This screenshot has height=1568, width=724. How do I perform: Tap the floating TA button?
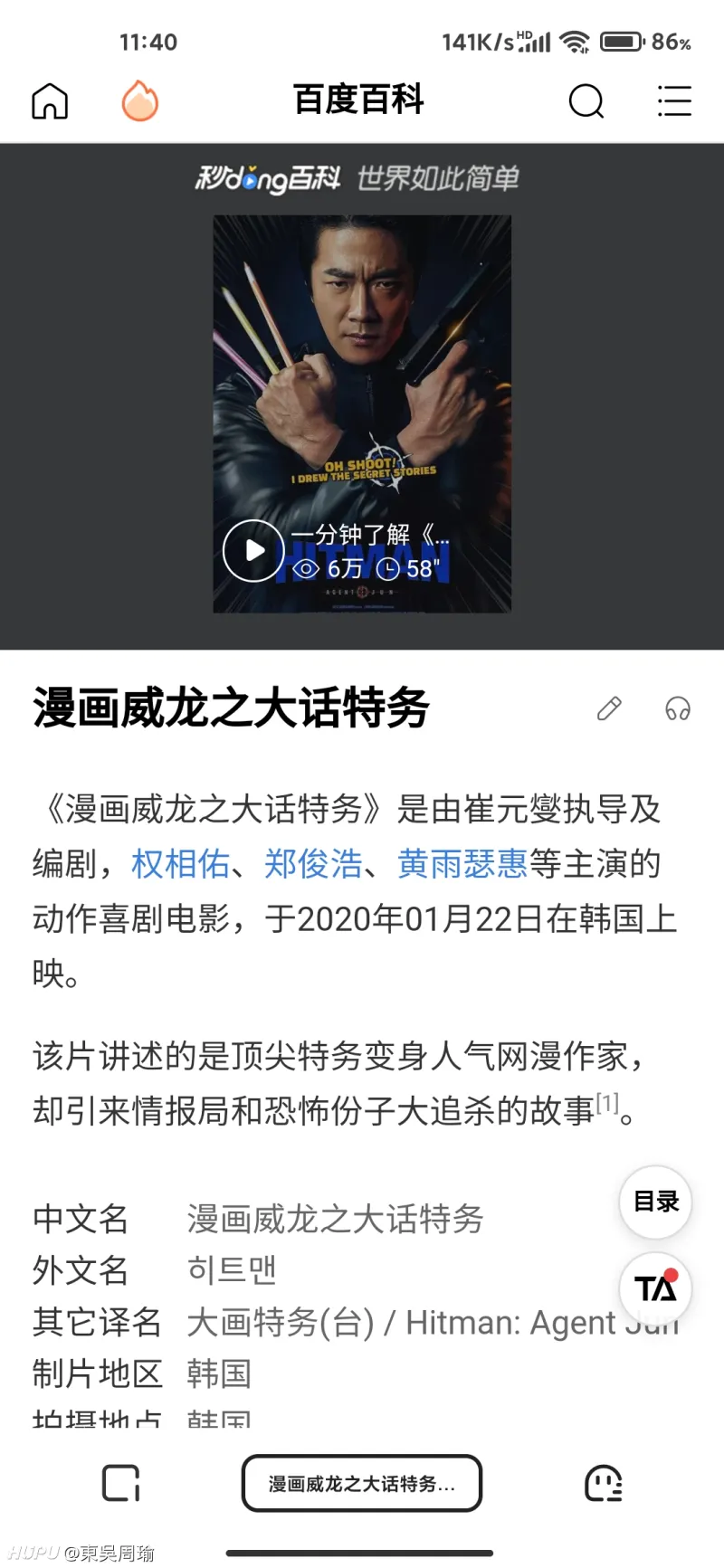tap(655, 1288)
